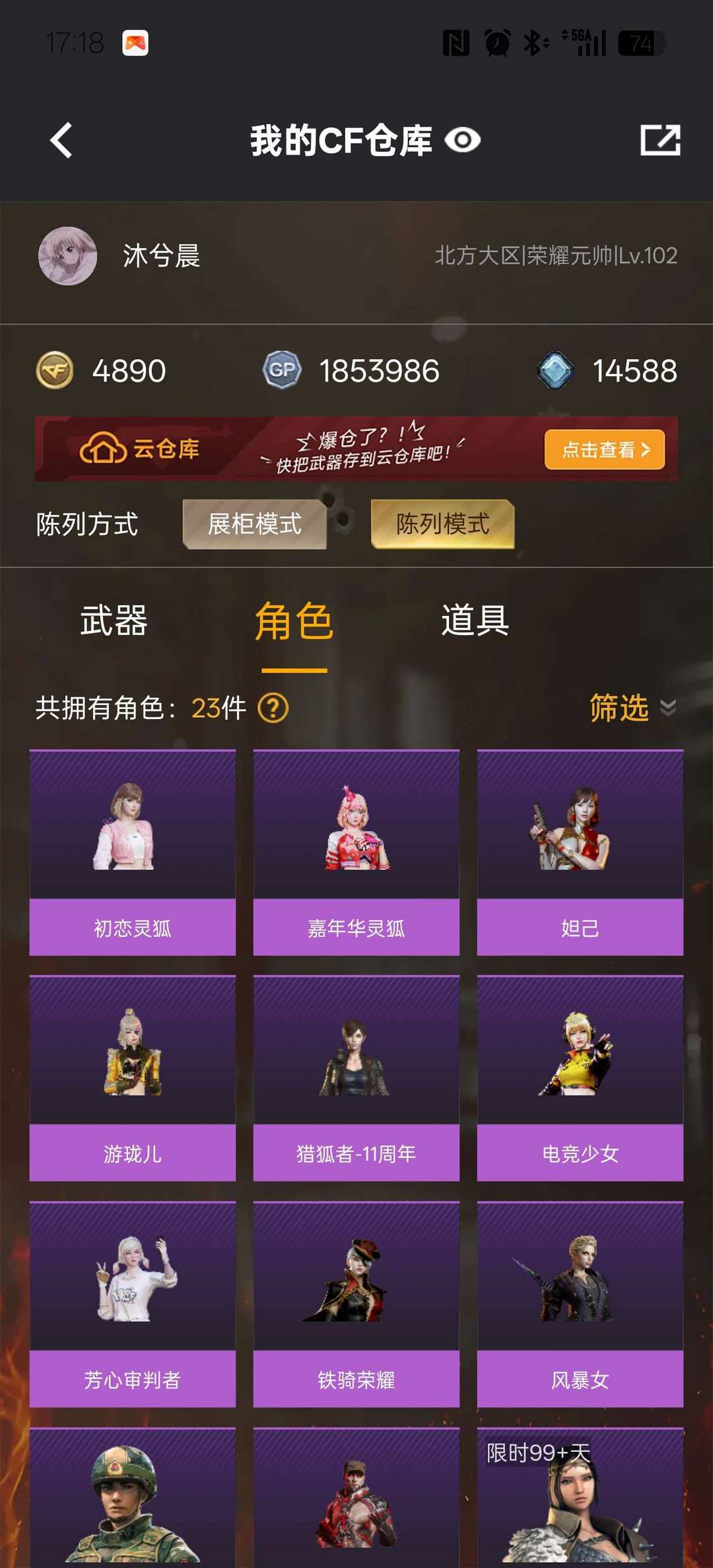Switch to 展柜模式 display mode
The width and height of the screenshot is (713, 1568).
tap(254, 524)
